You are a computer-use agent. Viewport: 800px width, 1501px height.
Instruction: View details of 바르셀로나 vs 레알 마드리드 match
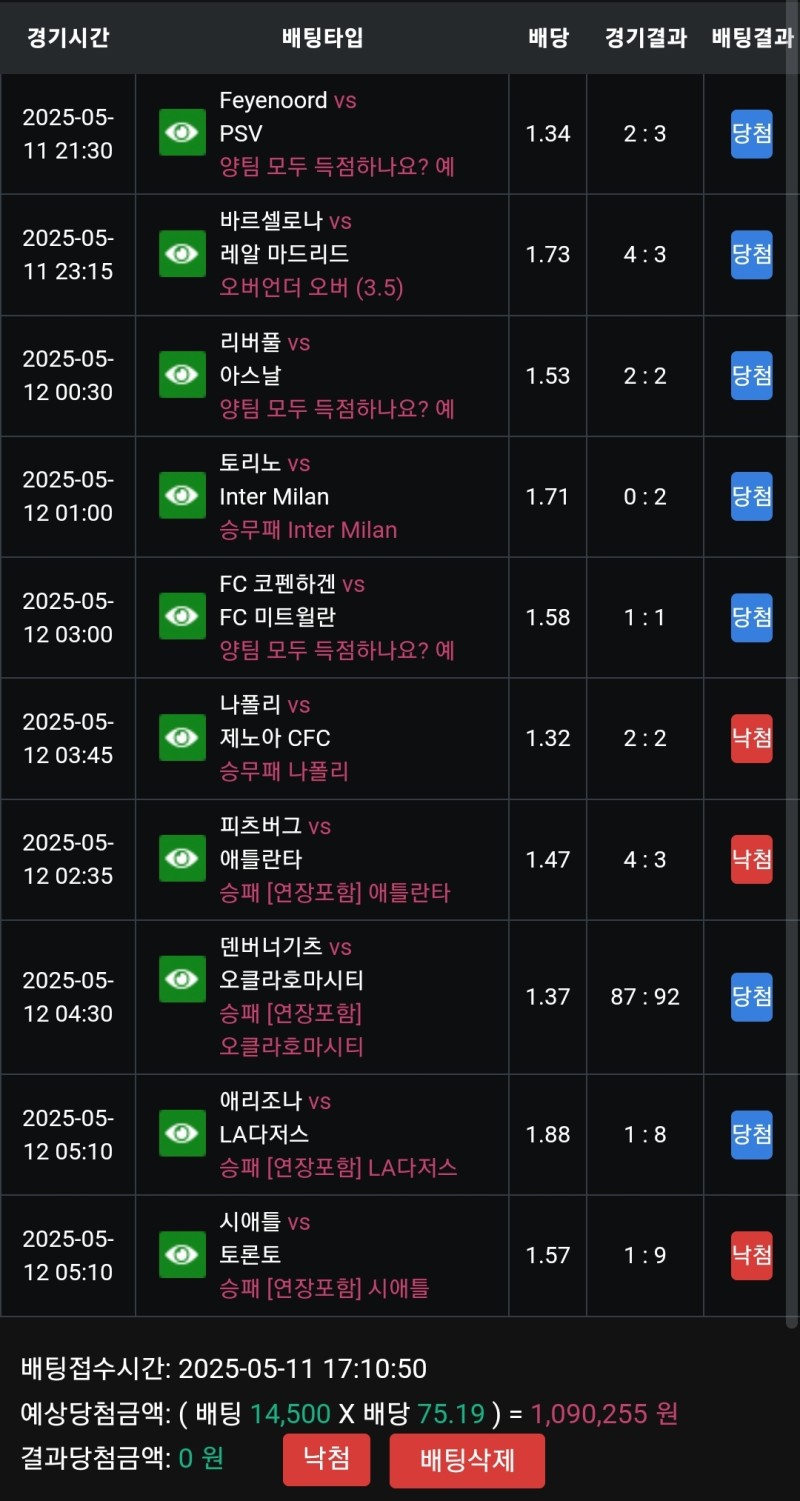tap(182, 254)
